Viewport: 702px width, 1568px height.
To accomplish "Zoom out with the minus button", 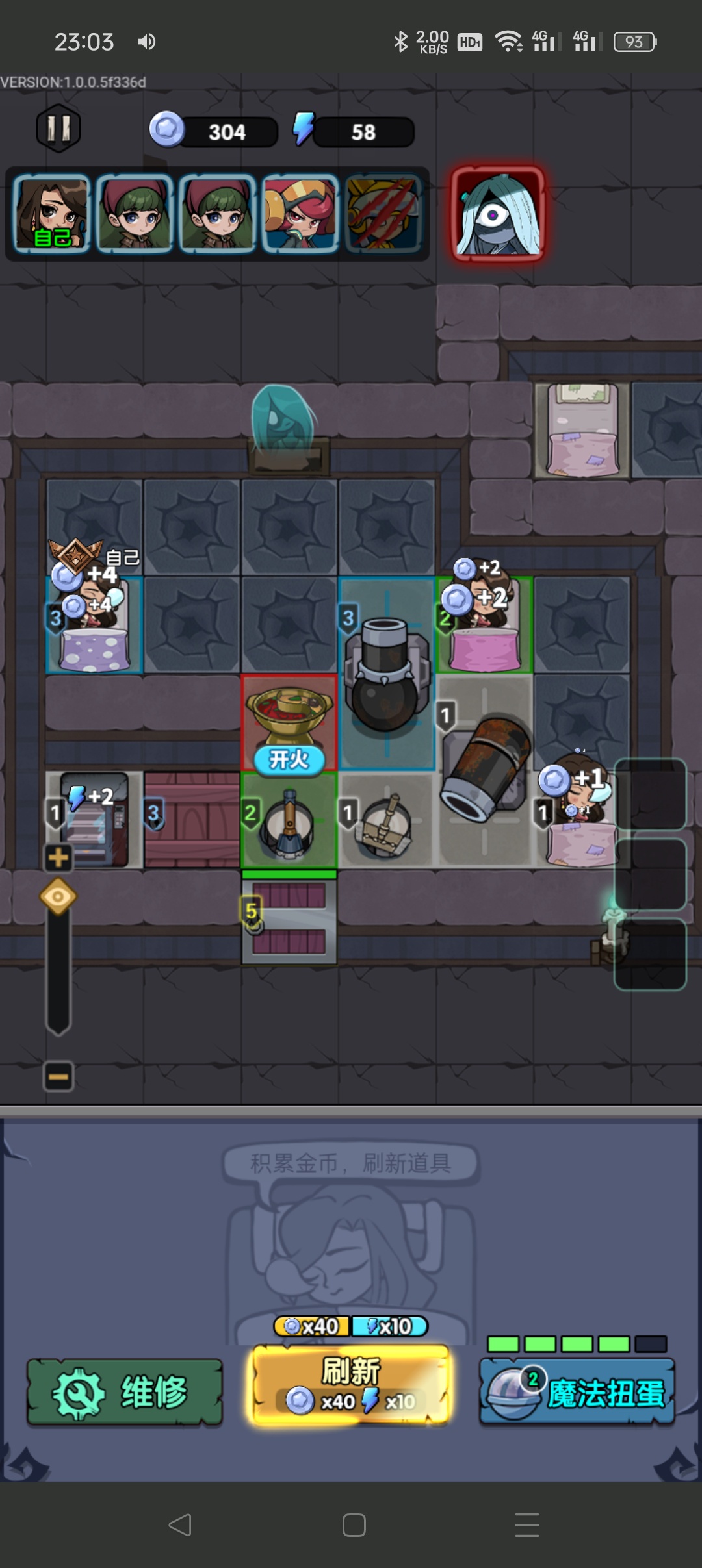I will tap(58, 1076).
